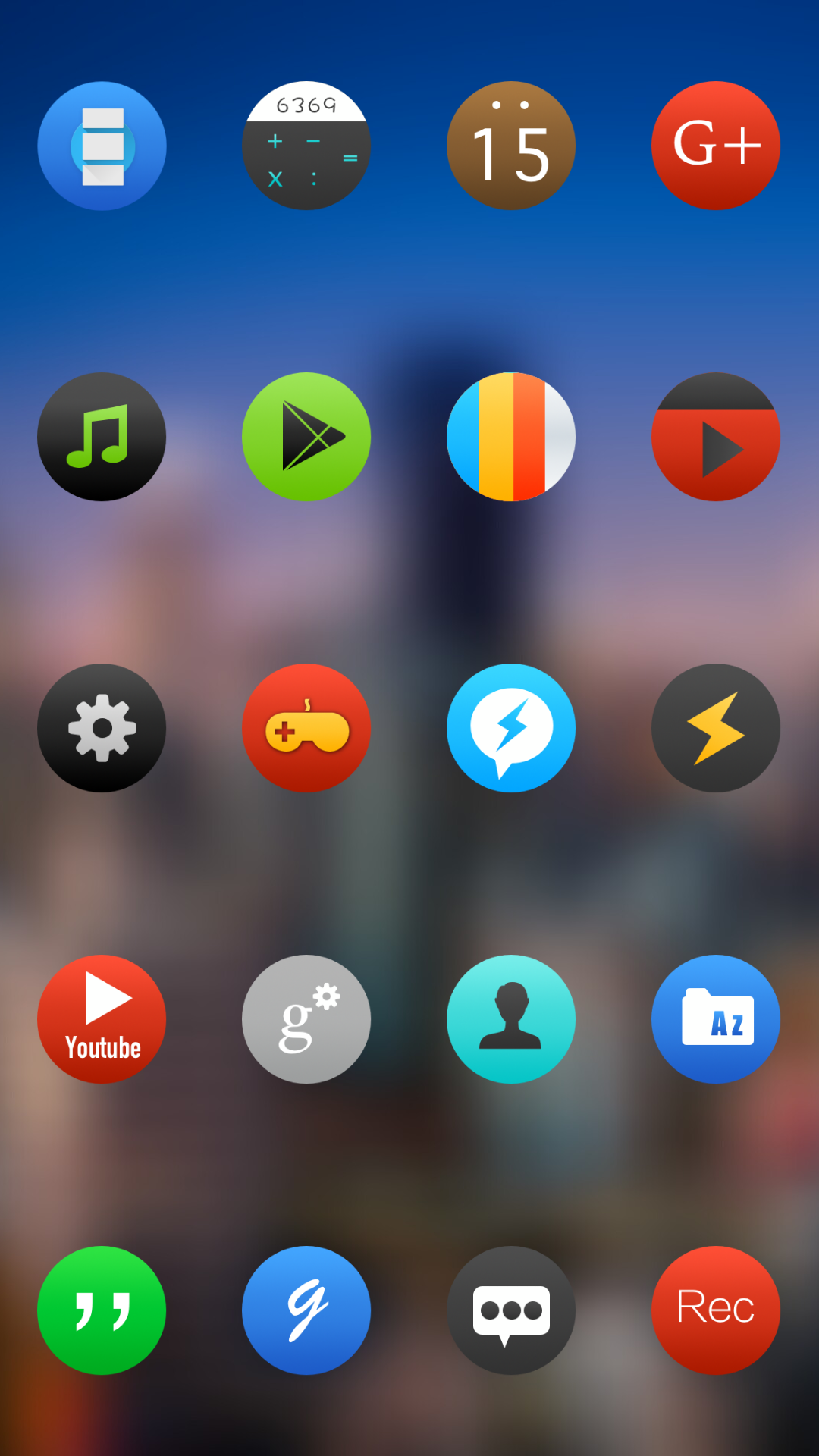The width and height of the screenshot is (819, 1456).
Task: Open the messenger with lightning bolt bubble
Action: pos(511,728)
